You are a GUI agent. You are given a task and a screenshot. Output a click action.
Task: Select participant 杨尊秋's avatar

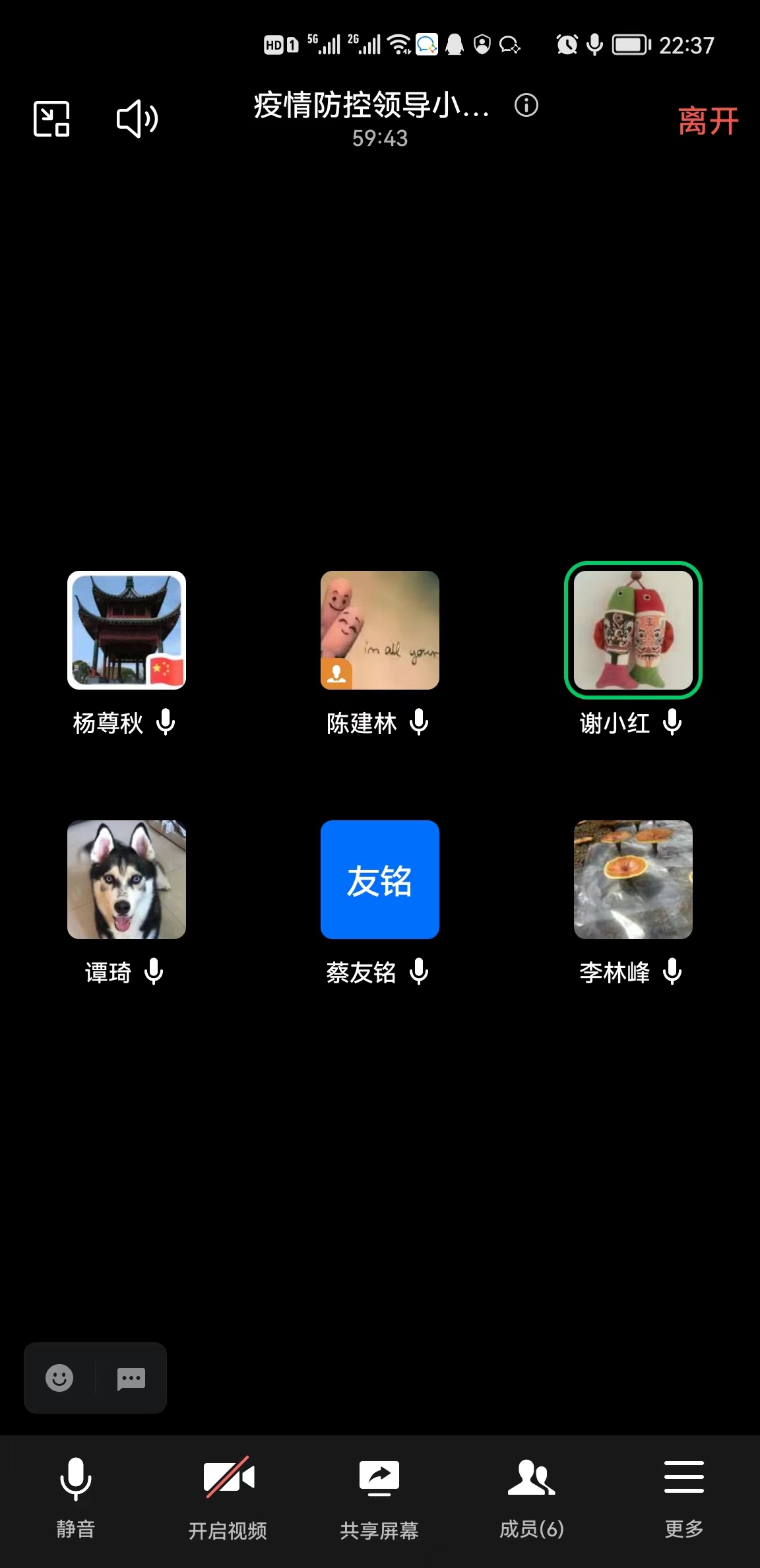pos(127,630)
